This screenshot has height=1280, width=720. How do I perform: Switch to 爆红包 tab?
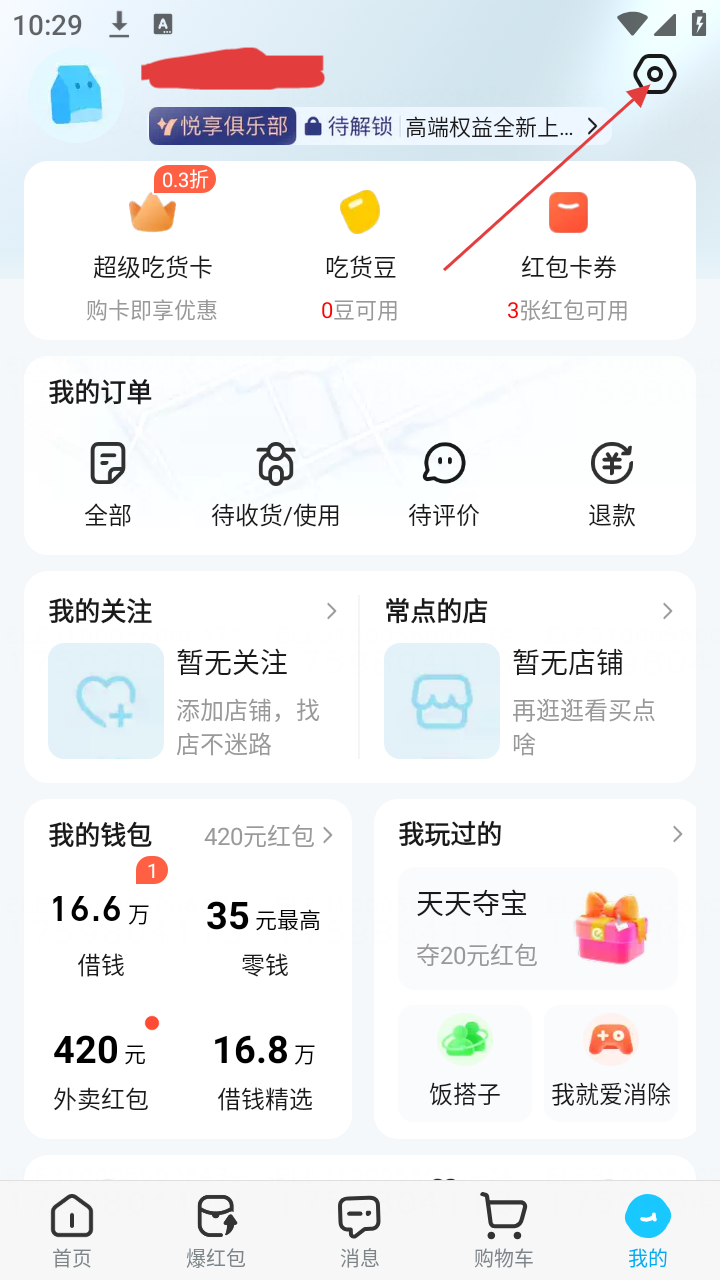pos(216,1228)
